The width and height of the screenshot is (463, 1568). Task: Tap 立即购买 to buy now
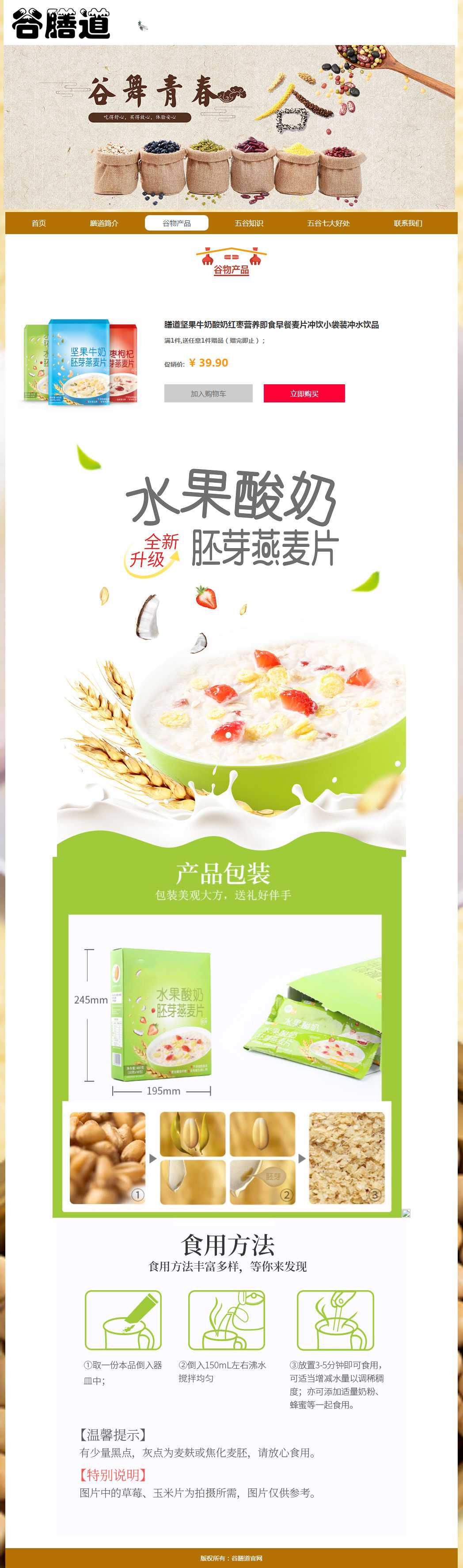pos(304,394)
